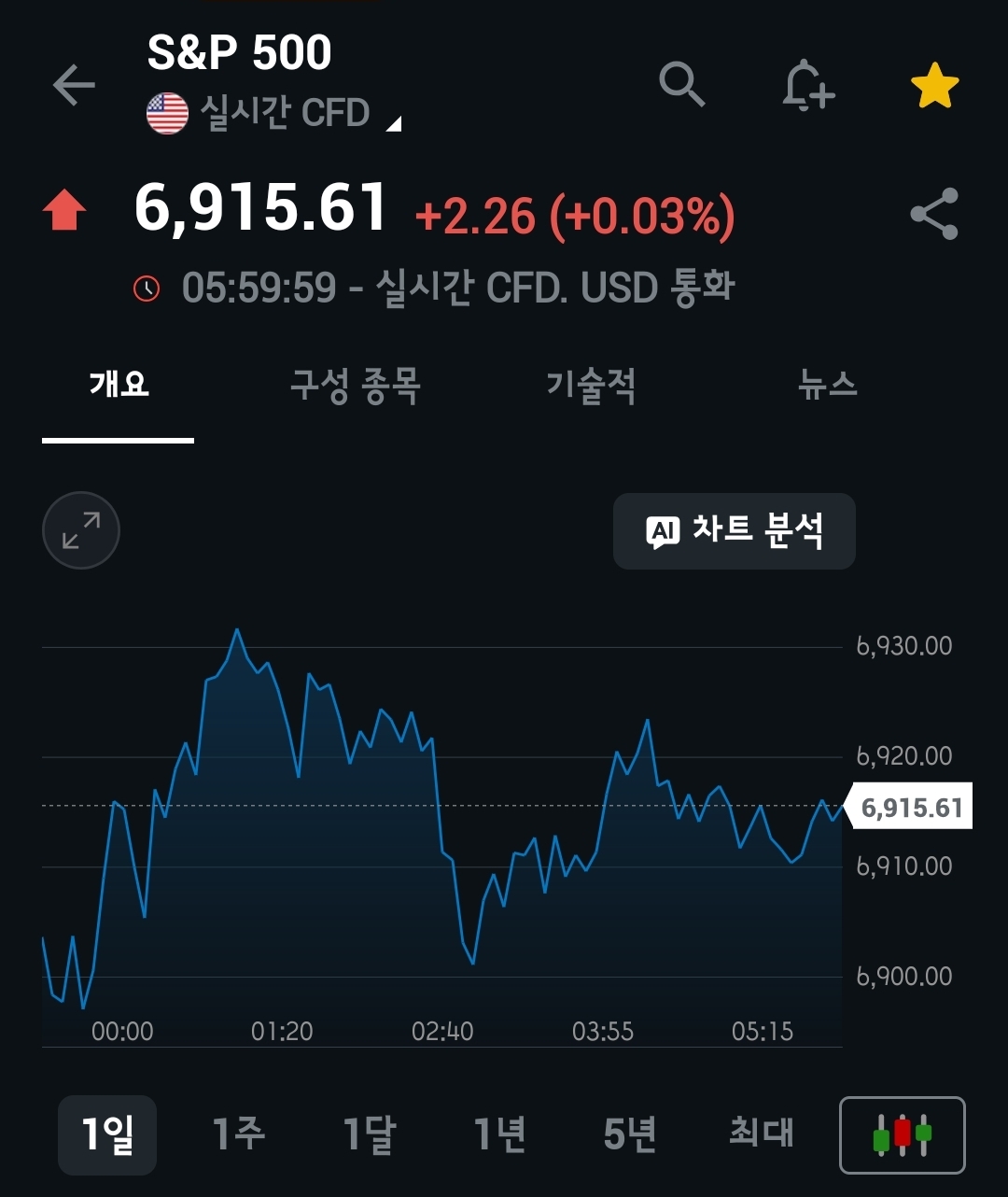Expand the chart to fullscreen
The width and height of the screenshot is (1008, 1197).
pyautogui.click(x=81, y=530)
